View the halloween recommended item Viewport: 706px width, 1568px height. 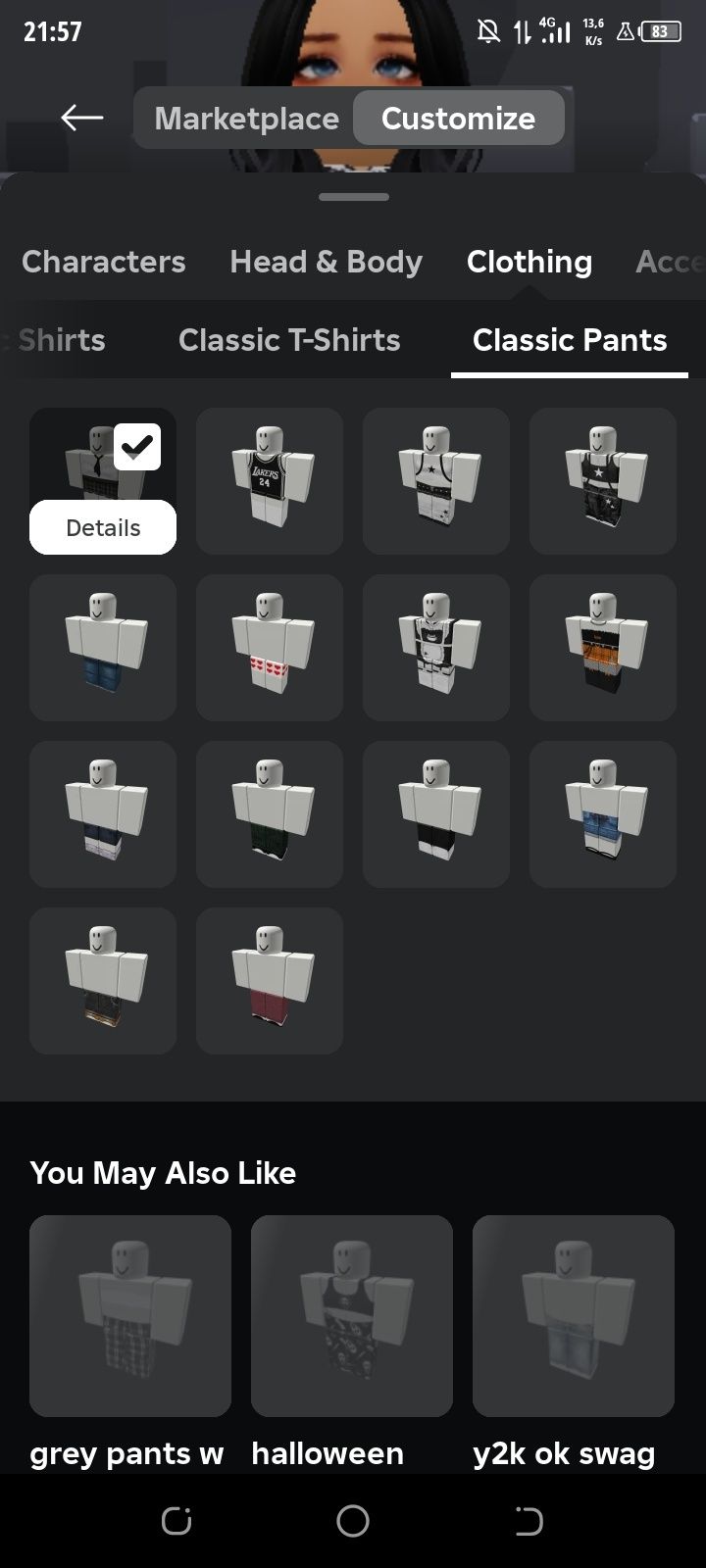click(x=352, y=1315)
